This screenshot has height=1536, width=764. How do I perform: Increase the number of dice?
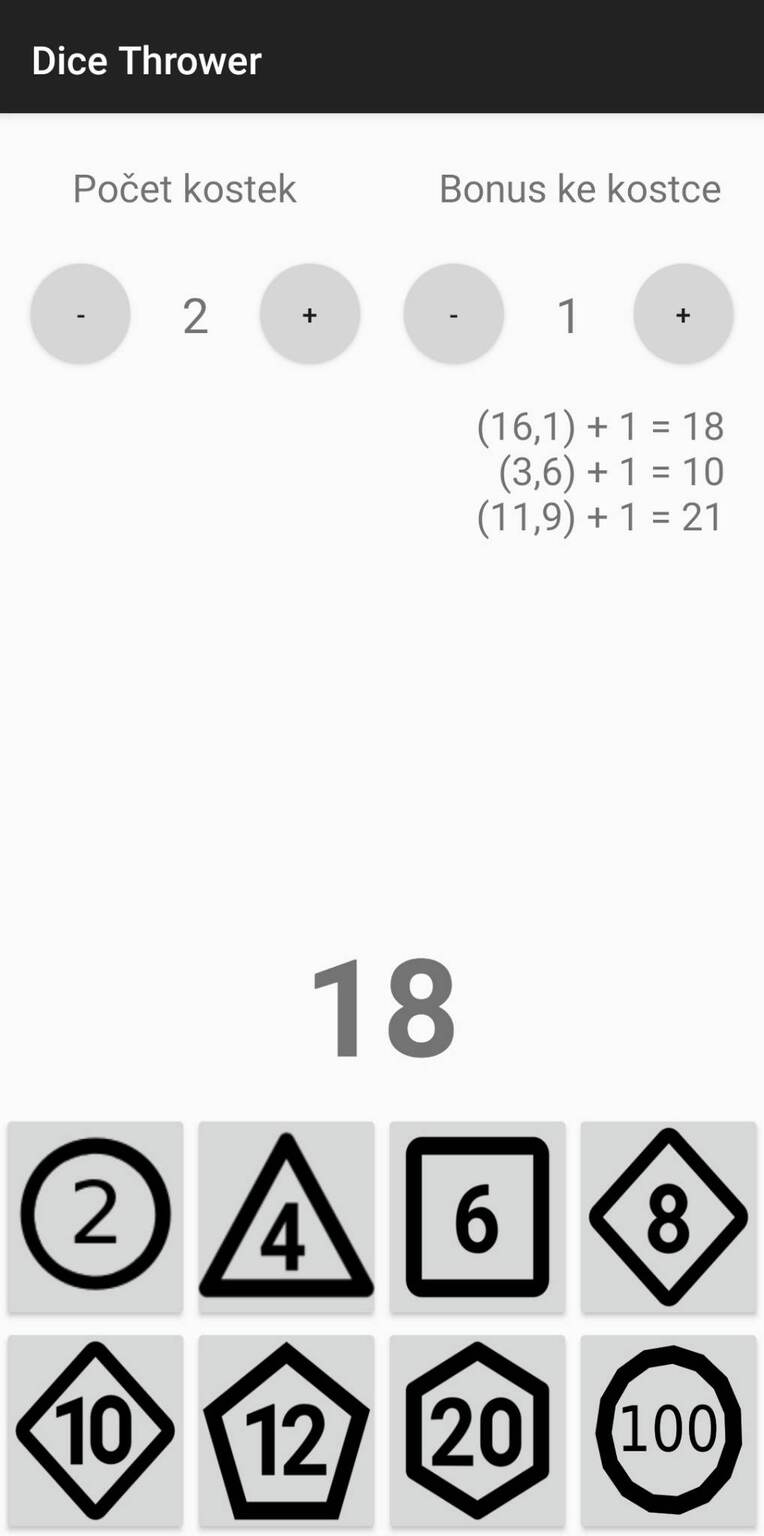point(310,314)
